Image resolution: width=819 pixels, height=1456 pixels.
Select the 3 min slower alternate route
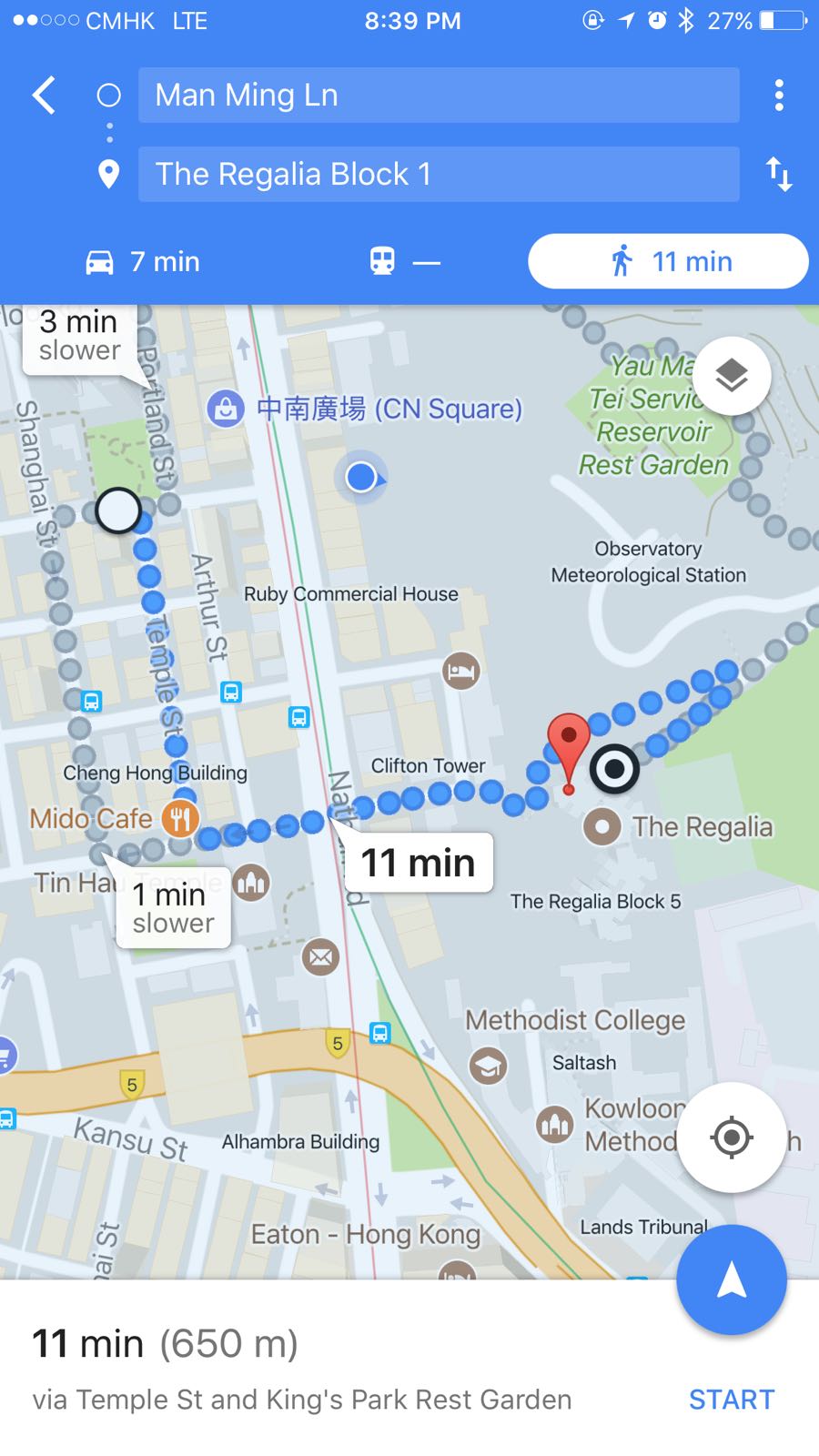80,336
